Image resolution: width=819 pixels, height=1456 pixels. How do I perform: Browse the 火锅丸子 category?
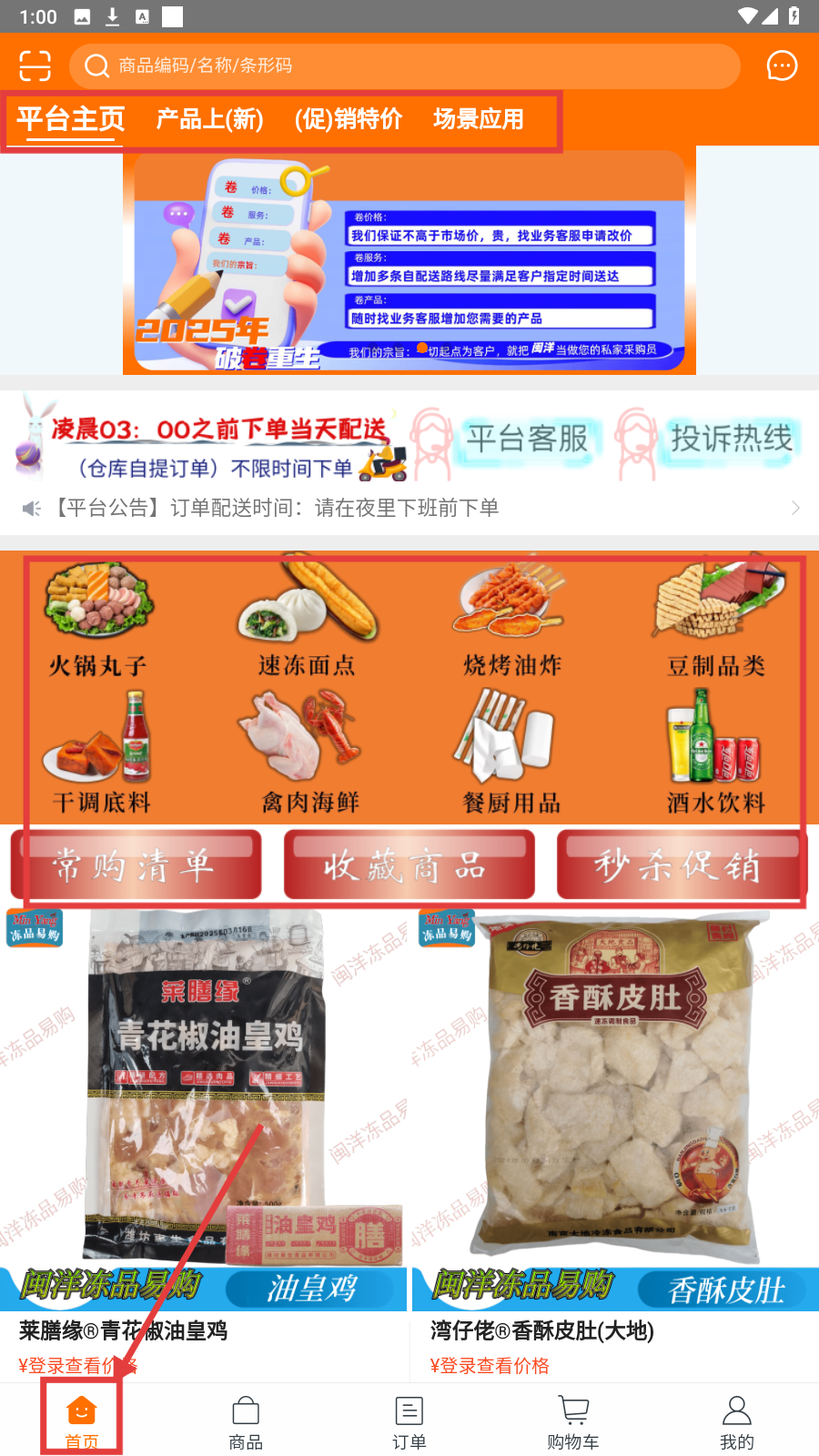click(98, 621)
